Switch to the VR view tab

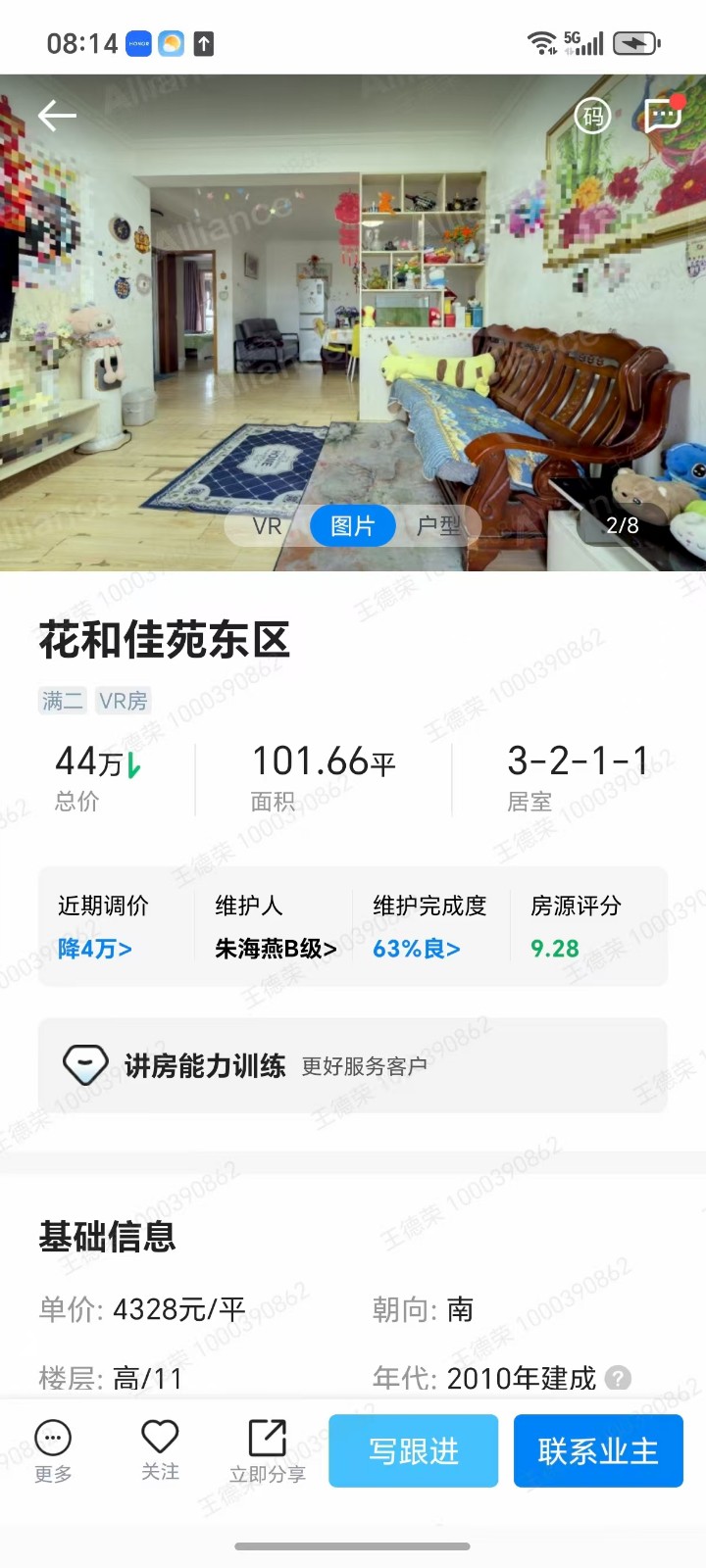267,526
